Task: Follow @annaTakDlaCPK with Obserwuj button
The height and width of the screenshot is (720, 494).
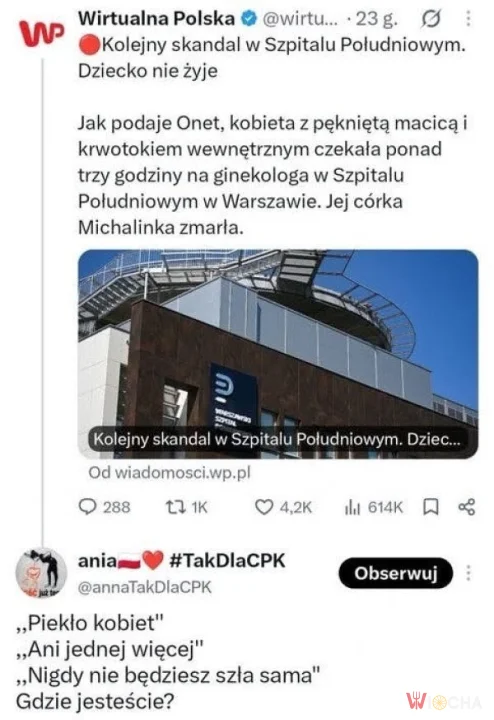Action: tap(396, 573)
